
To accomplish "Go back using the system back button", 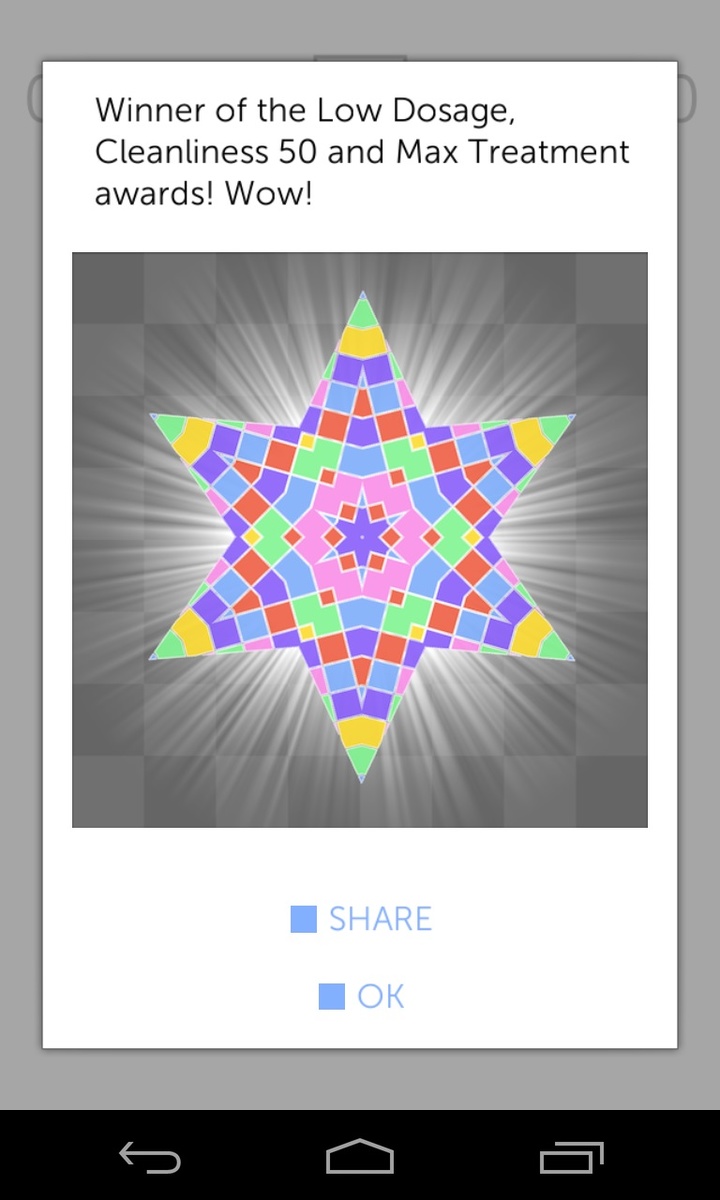I will 150,1157.
